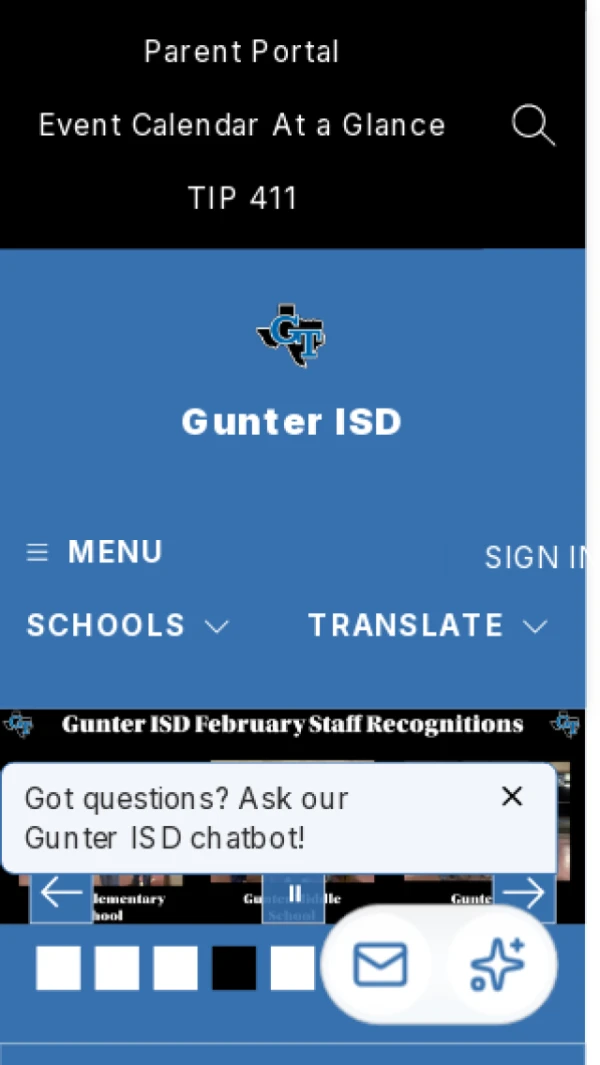Viewport: 600px width, 1065px height.
Task: Select the third slide indicator
Action: tap(175, 968)
